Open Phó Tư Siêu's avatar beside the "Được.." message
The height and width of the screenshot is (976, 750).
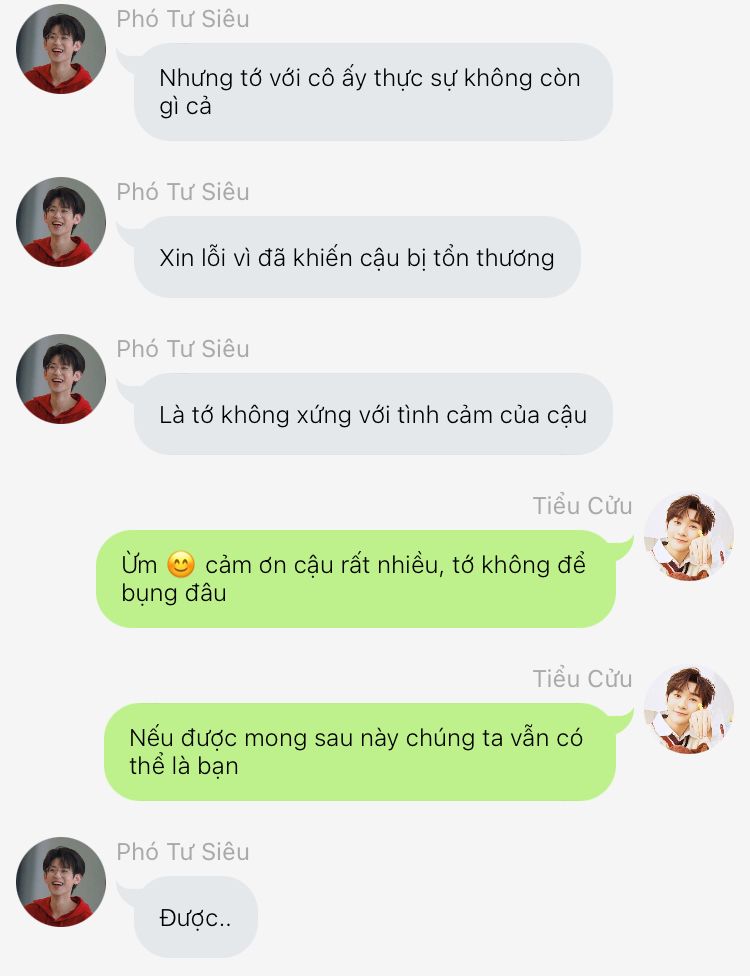click(x=61, y=881)
